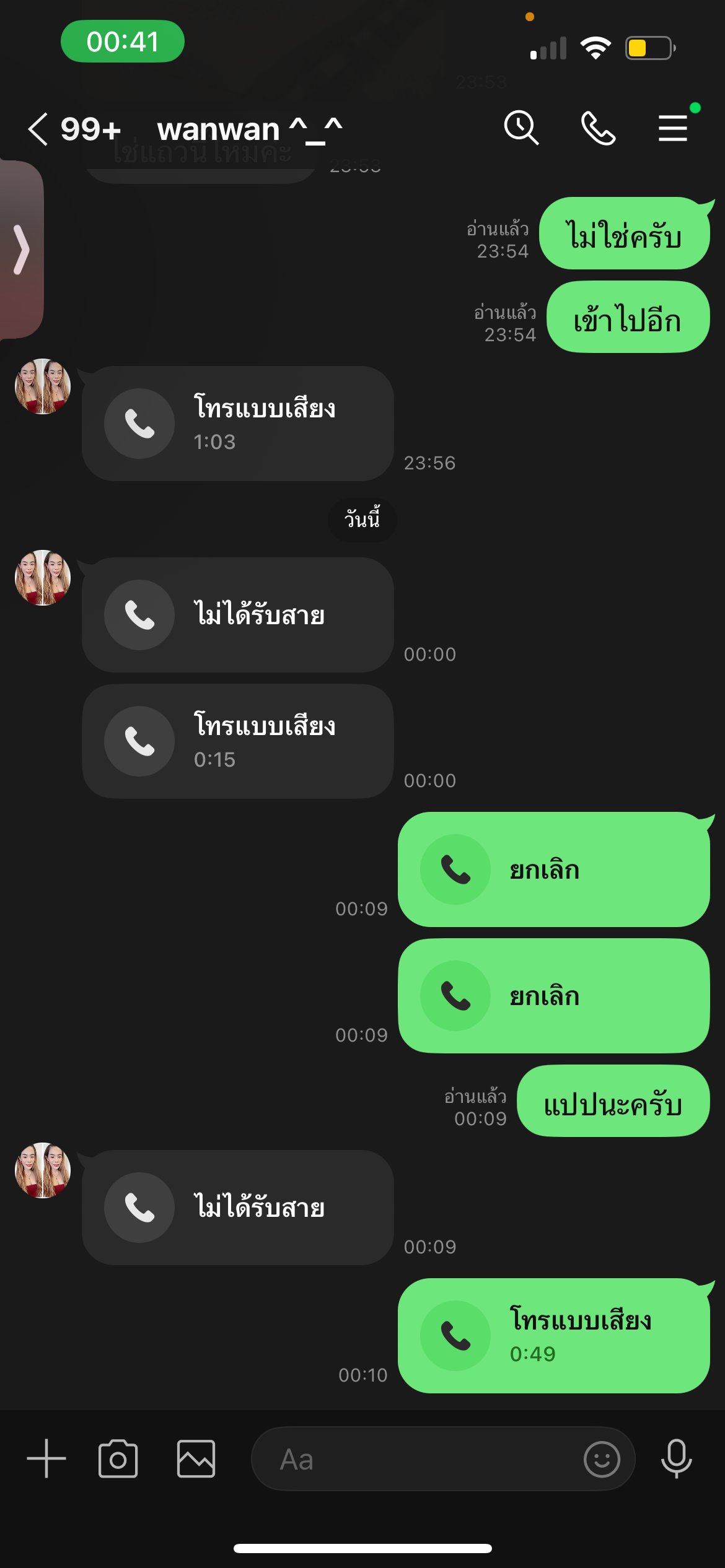Screen dimensions: 725x1568
Task: Open the camera from input bar
Action: (x=118, y=1458)
